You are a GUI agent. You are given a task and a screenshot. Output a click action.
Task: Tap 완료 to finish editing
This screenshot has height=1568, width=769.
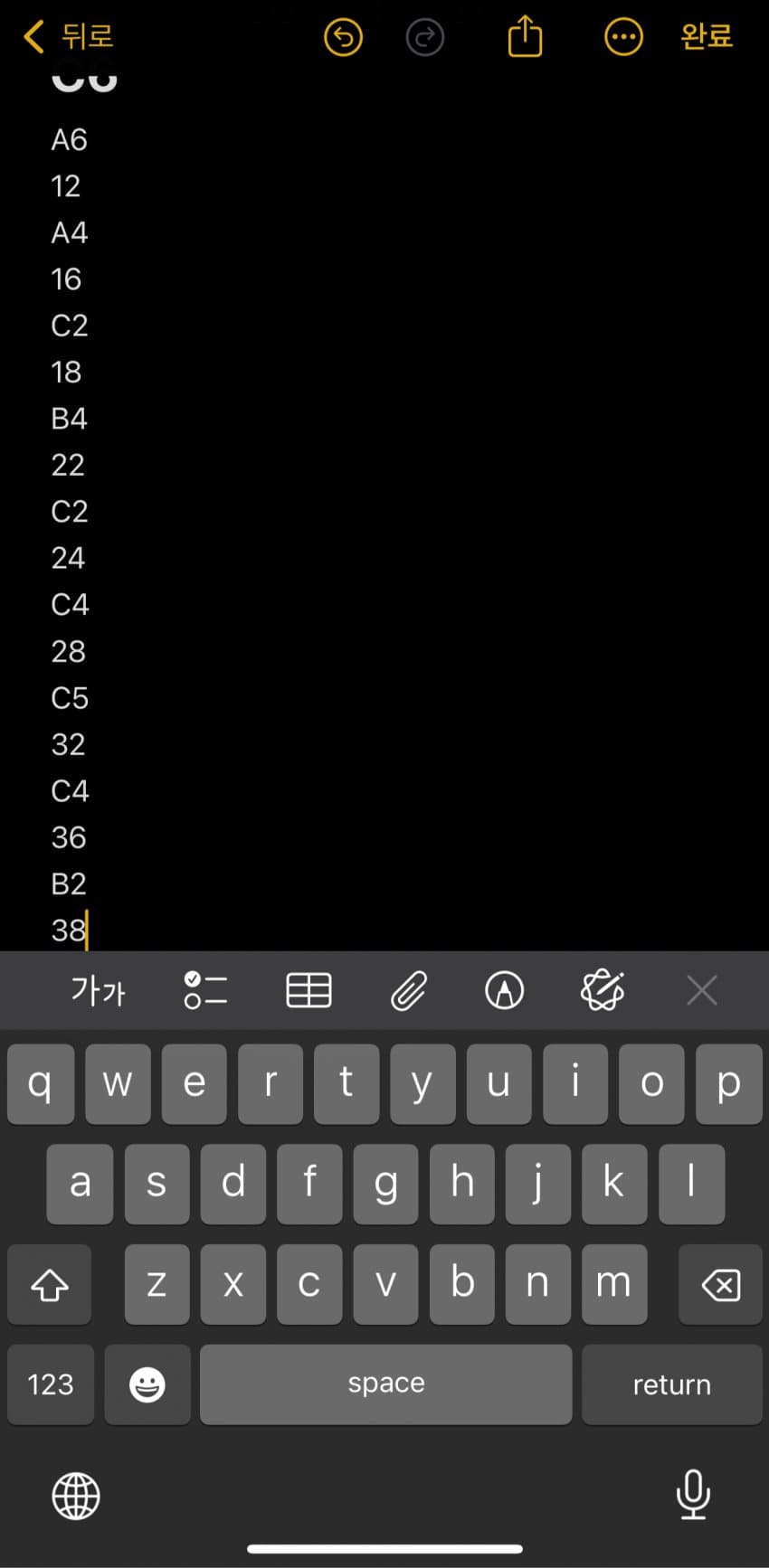point(707,37)
